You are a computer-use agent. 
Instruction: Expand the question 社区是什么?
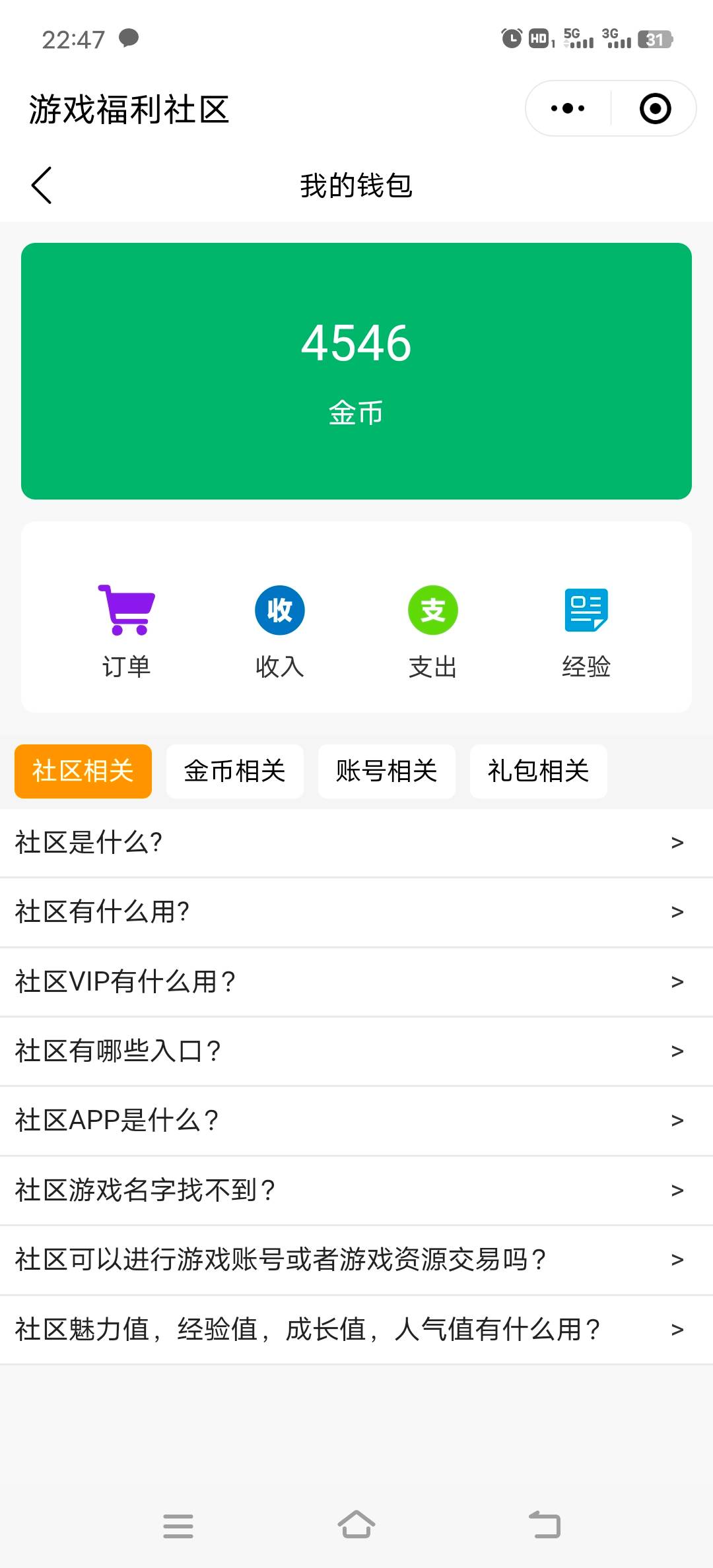(356, 843)
